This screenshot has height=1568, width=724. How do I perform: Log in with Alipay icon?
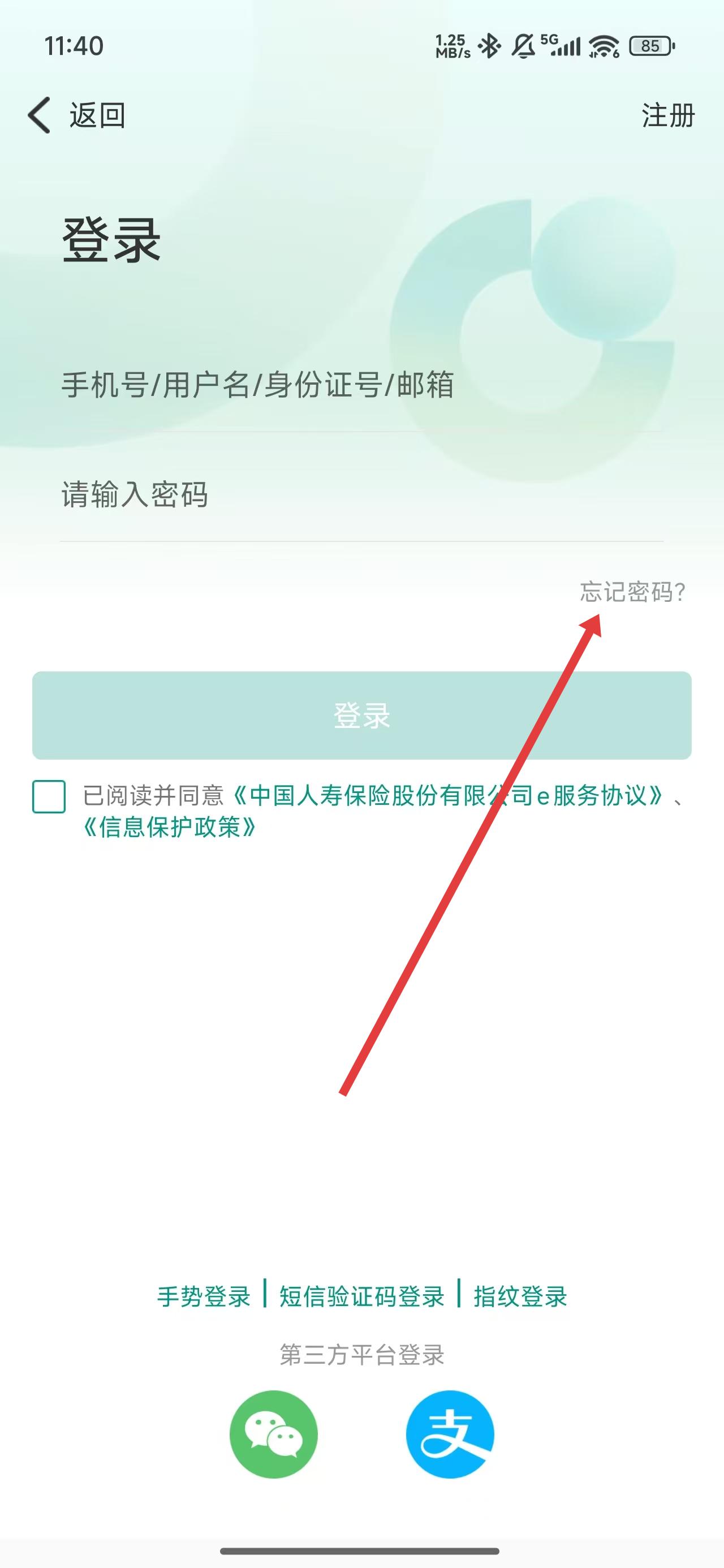[x=450, y=1434]
